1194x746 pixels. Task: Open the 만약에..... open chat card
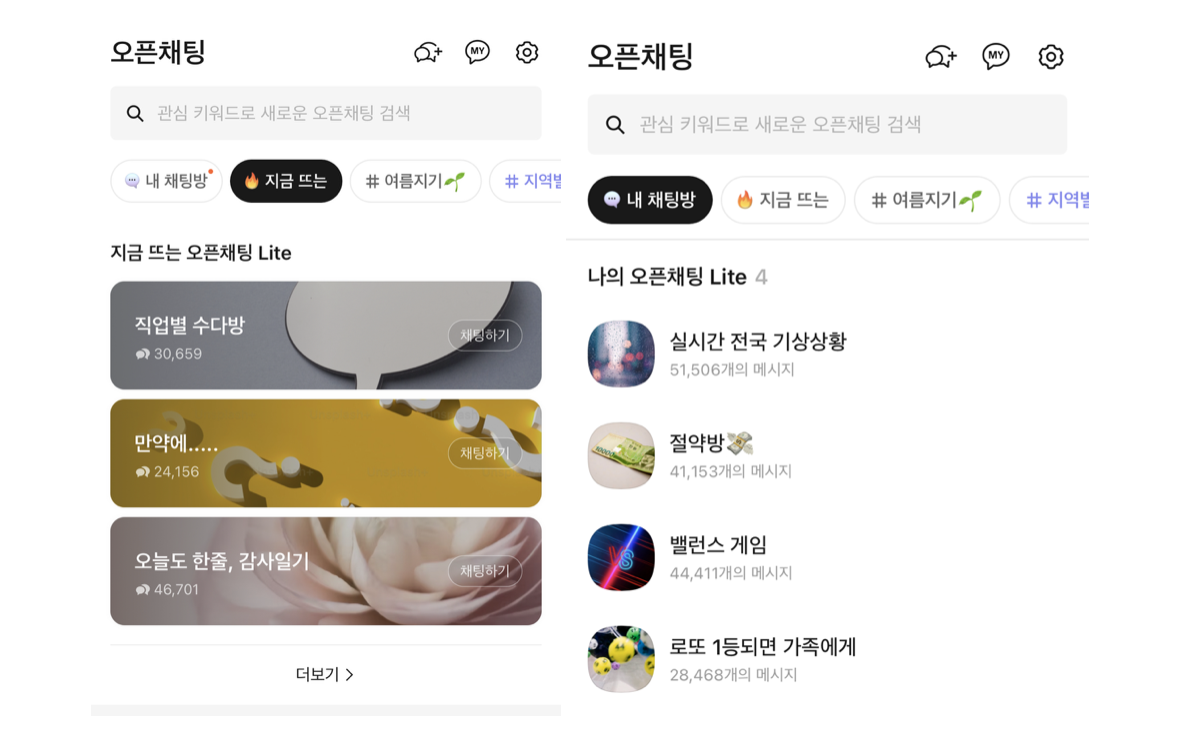pos(325,453)
